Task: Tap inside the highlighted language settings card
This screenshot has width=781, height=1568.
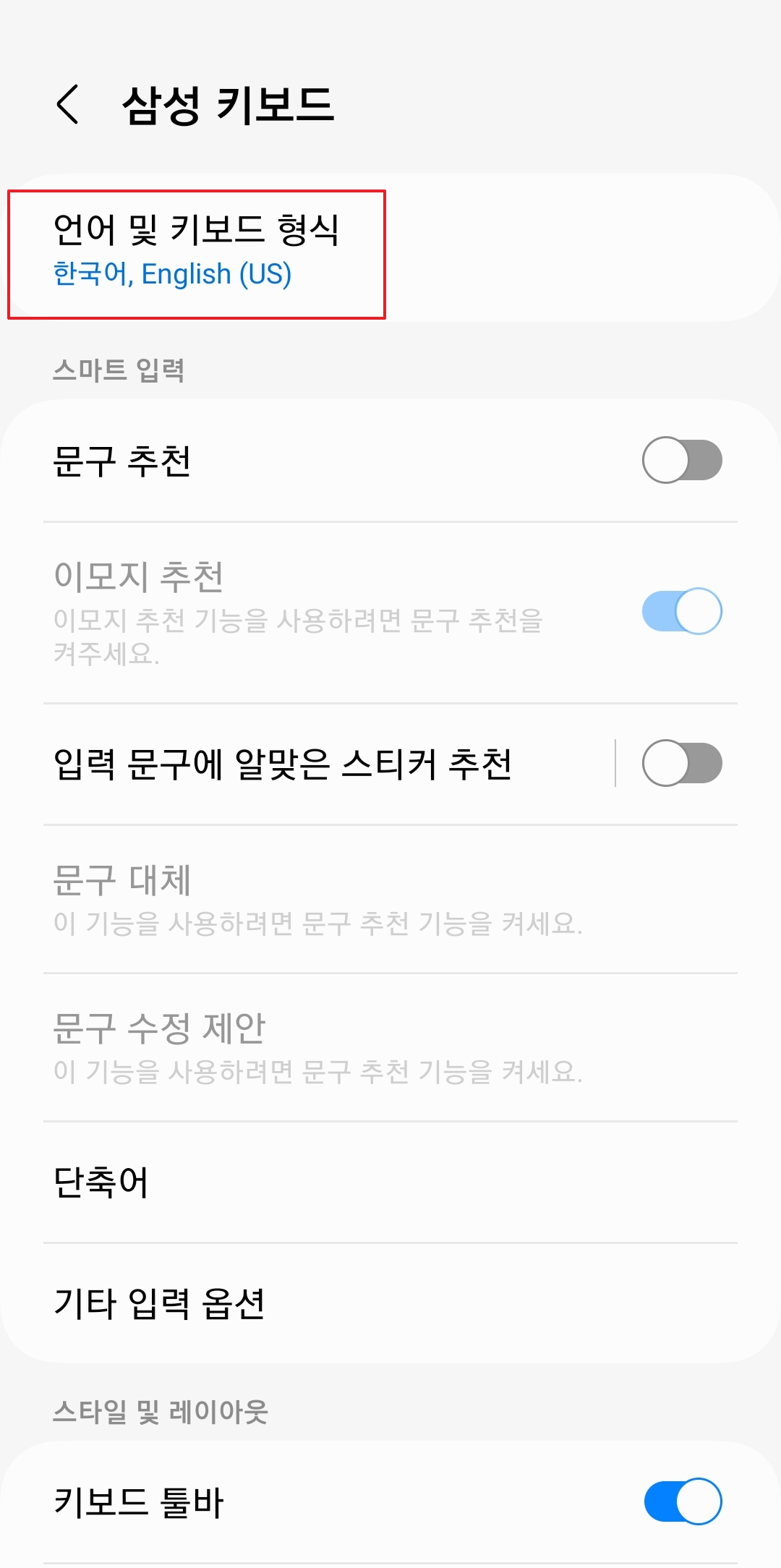Action: (x=195, y=250)
